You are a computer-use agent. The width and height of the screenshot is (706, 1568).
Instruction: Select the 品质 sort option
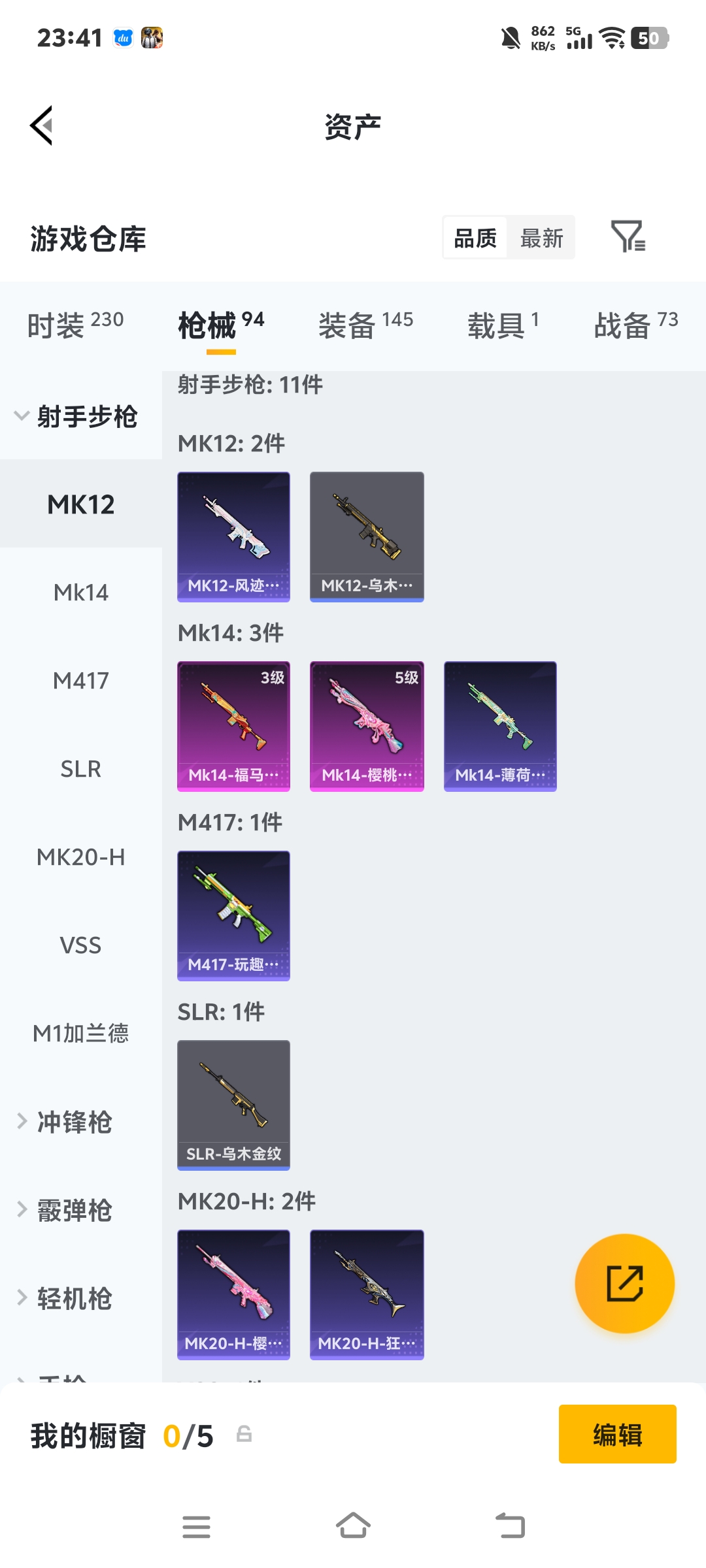point(475,238)
